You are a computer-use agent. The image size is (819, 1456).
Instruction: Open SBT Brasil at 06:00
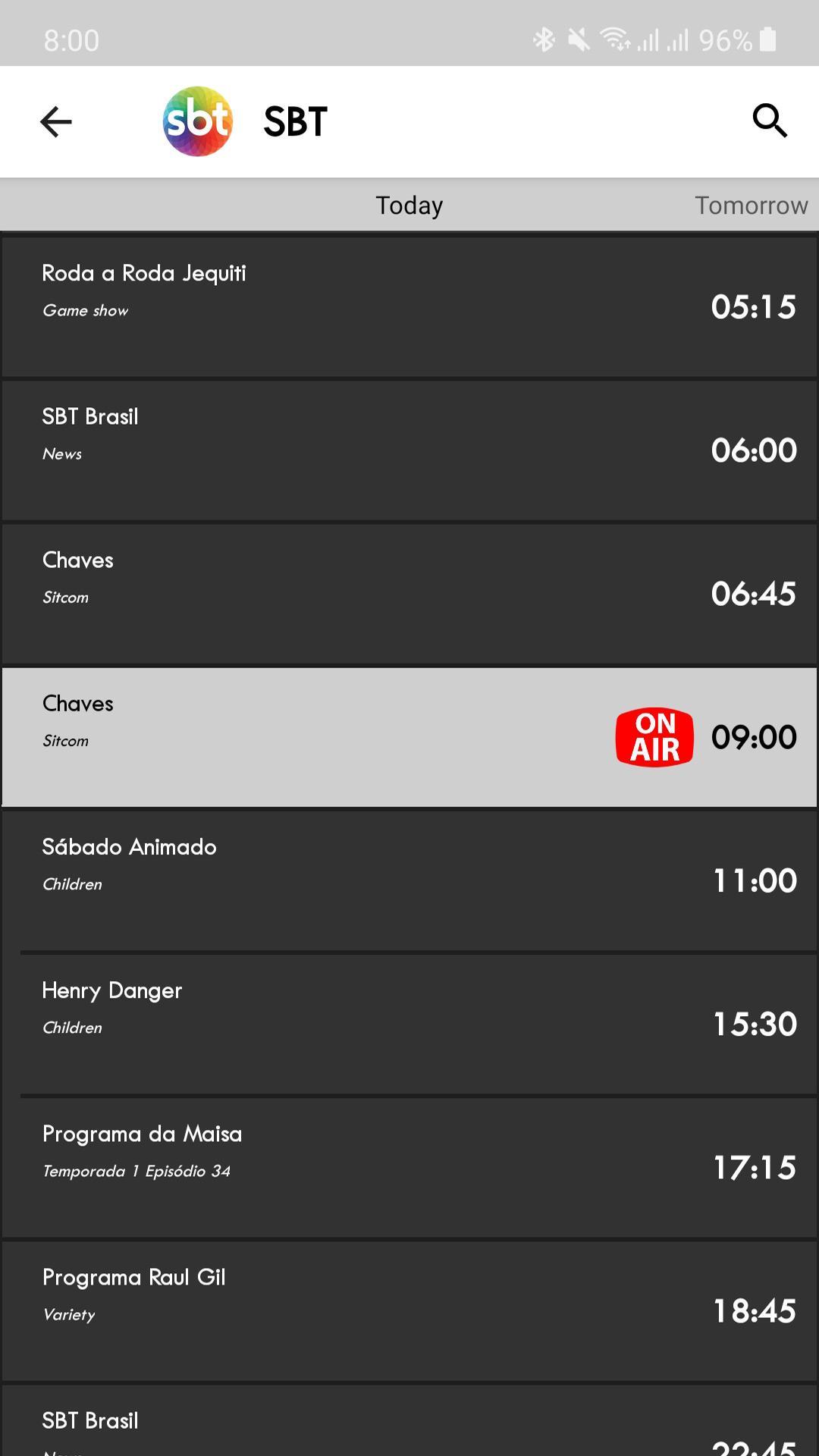[409, 450]
